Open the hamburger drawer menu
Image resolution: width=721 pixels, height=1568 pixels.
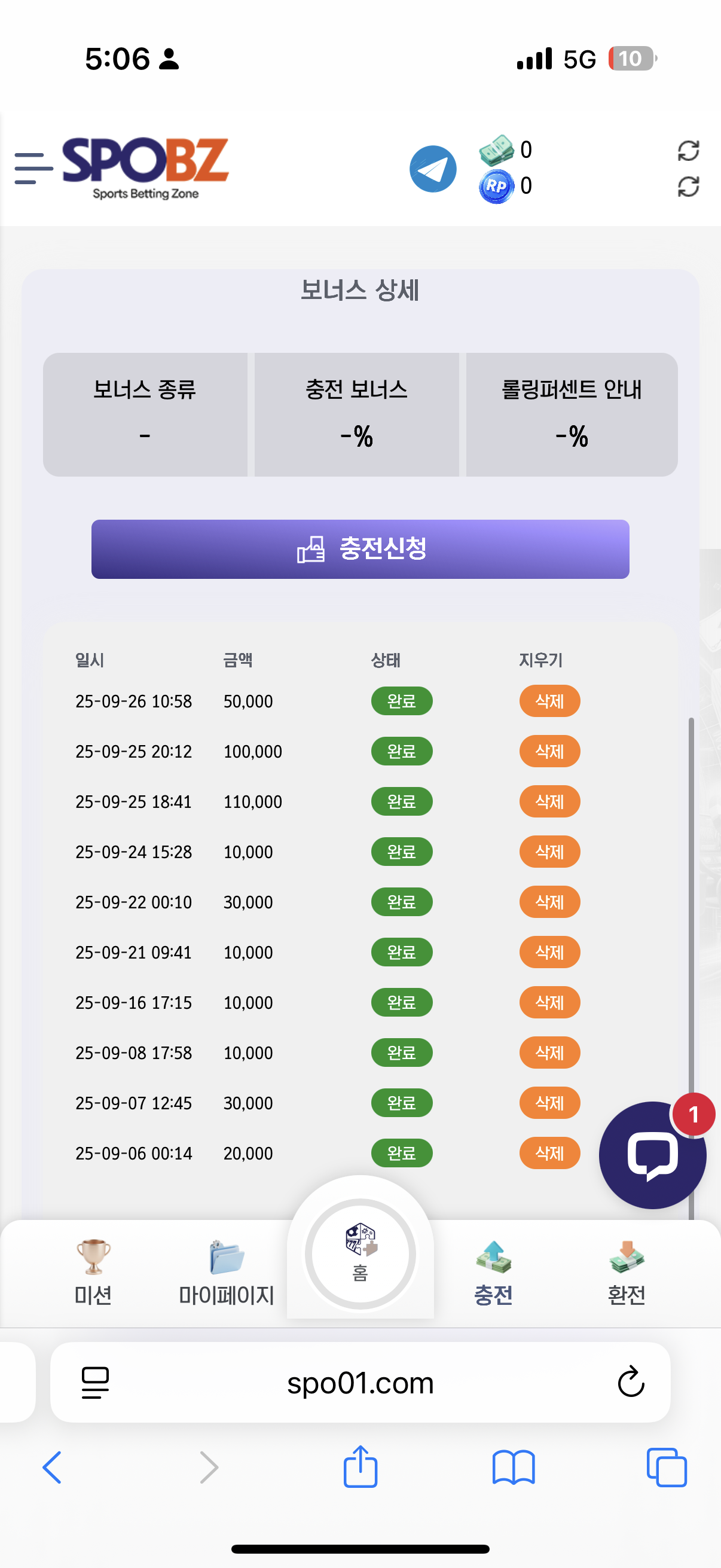pos(33,169)
